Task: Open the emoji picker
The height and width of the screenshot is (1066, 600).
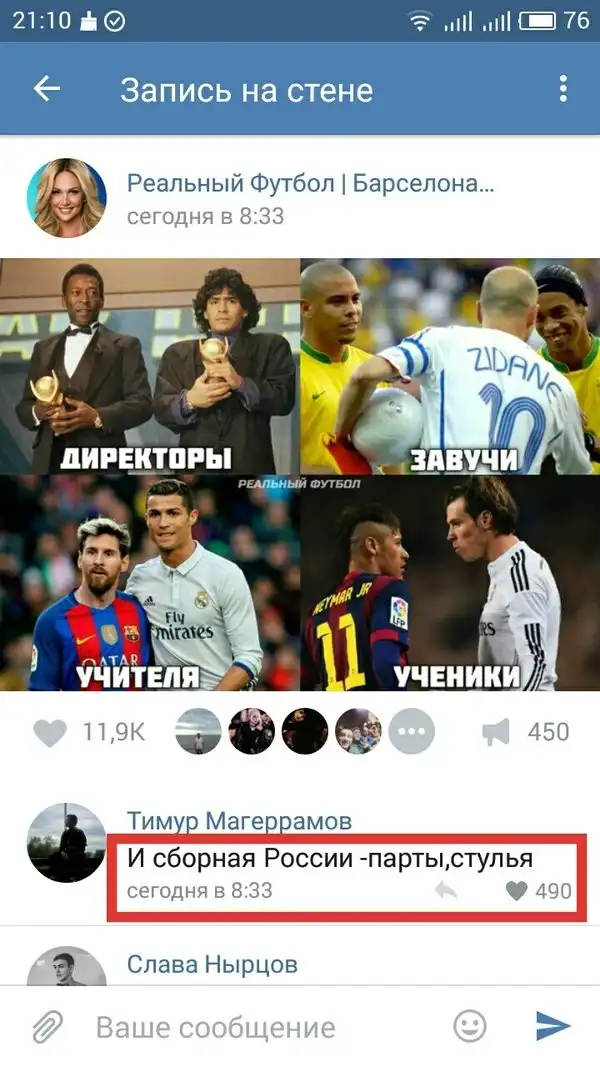Action: click(x=470, y=1026)
